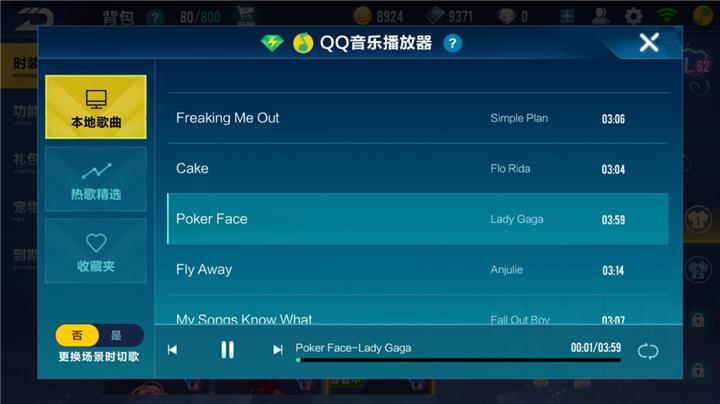Open the help question mark icon
720x404 pixels.
(x=453, y=43)
